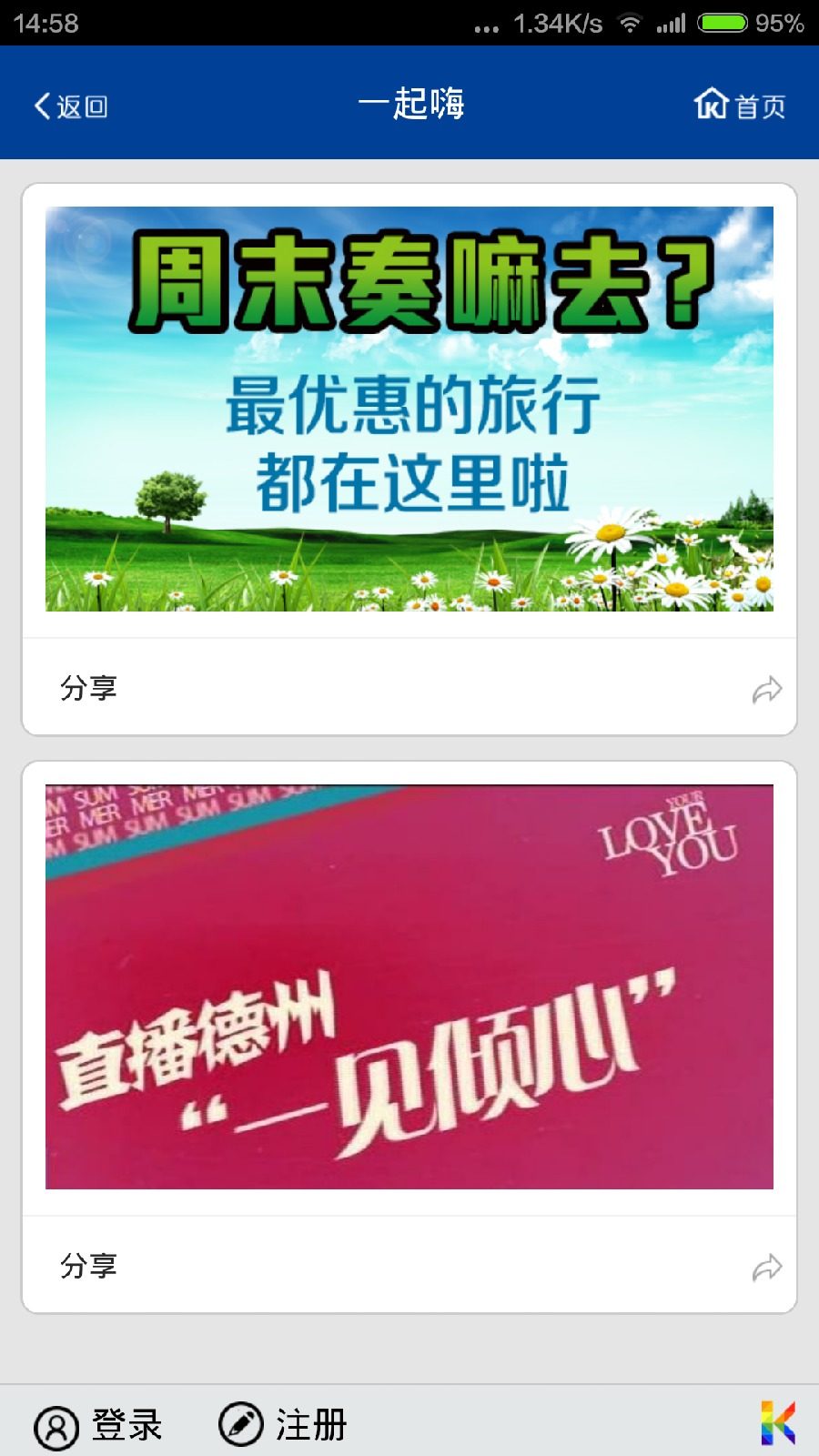Share the 周末奏嘛去 travel post
This screenshot has width=819, height=1456.
766,690
